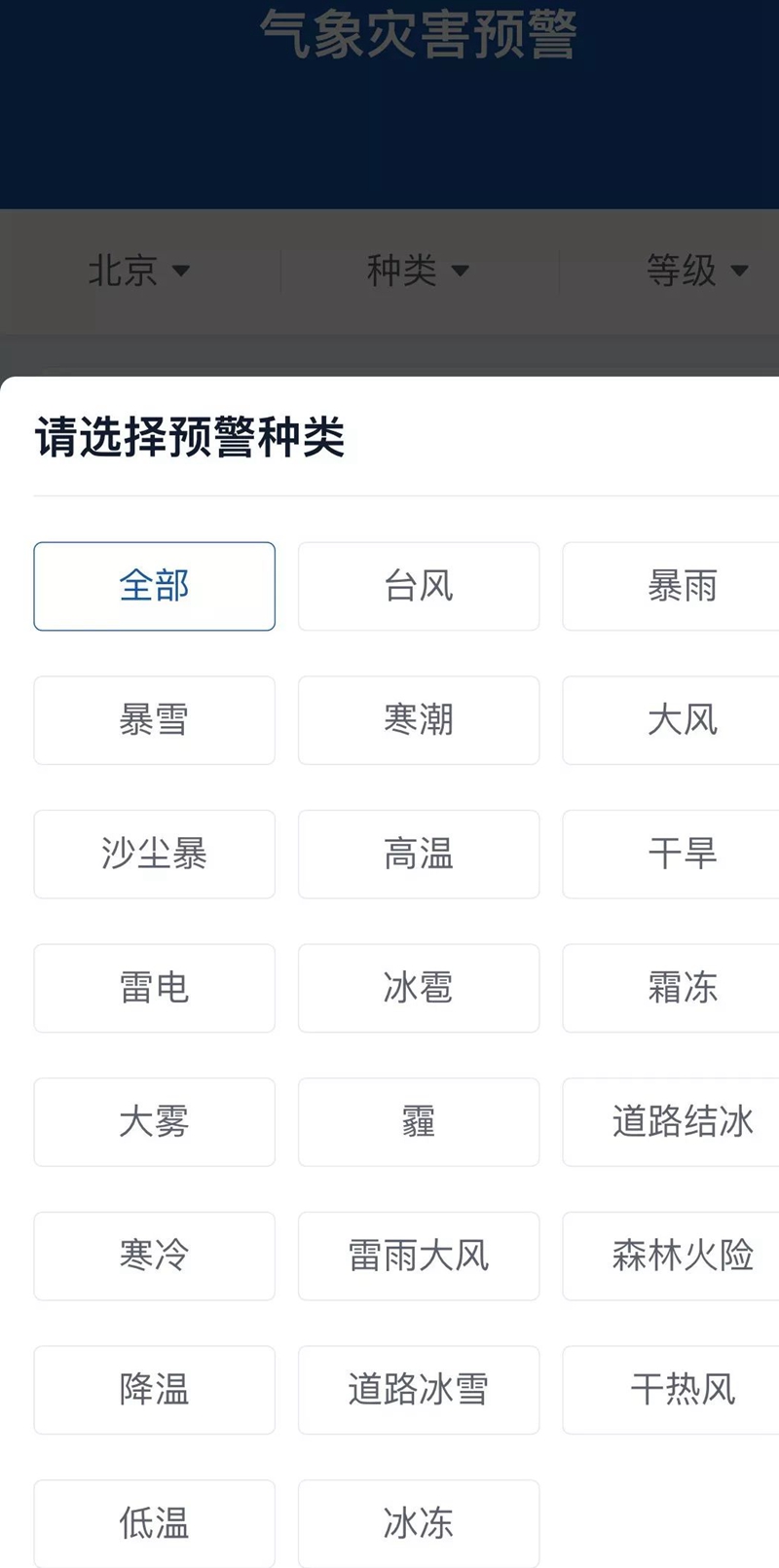Choose 大风 as warning type
779x1568 pixels.
click(x=682, y=720)
